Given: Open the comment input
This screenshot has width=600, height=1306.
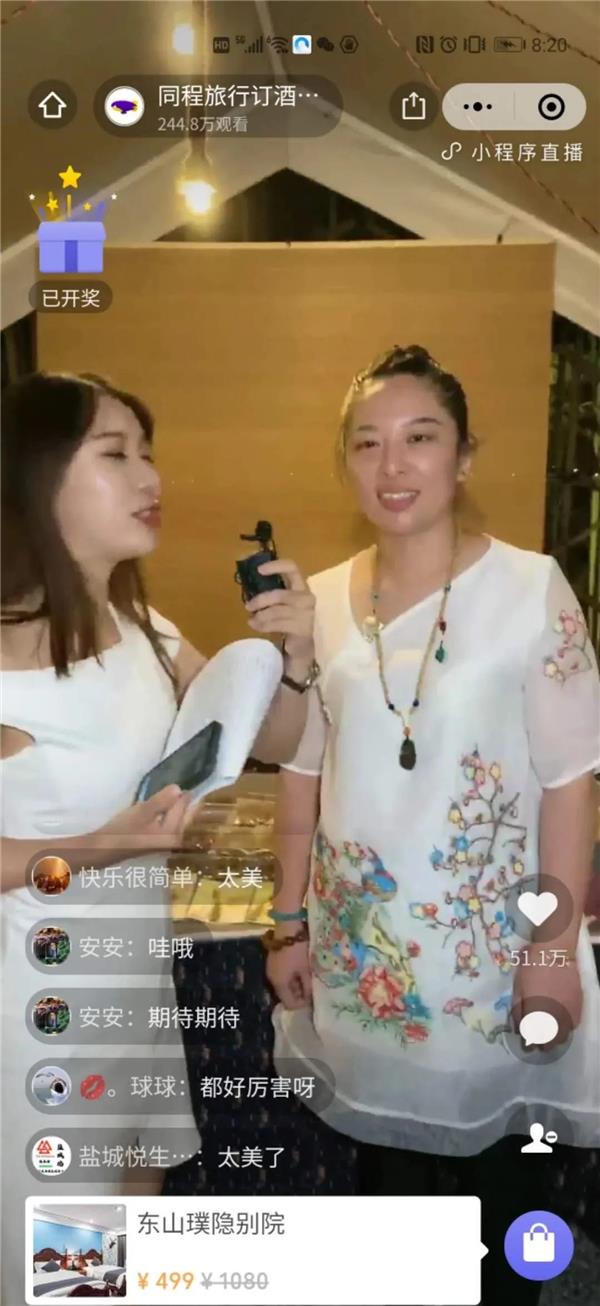Looking at the screenshot, I should 538,1028.
